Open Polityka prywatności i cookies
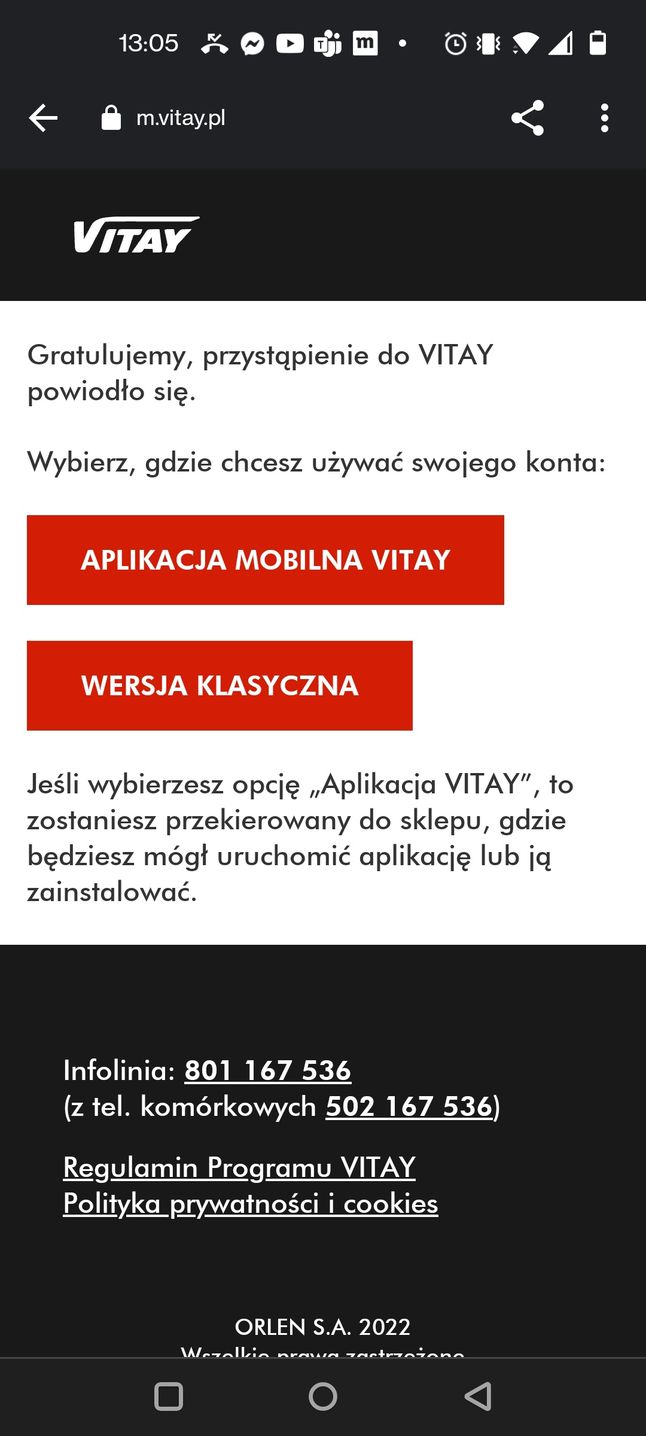 click(250, 1203)
